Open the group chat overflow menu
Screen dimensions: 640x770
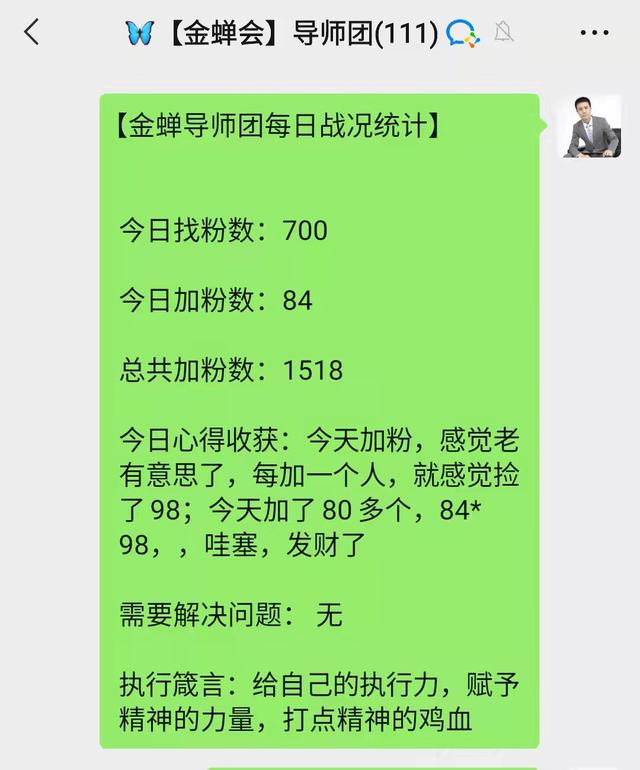[x=594, y=32]
